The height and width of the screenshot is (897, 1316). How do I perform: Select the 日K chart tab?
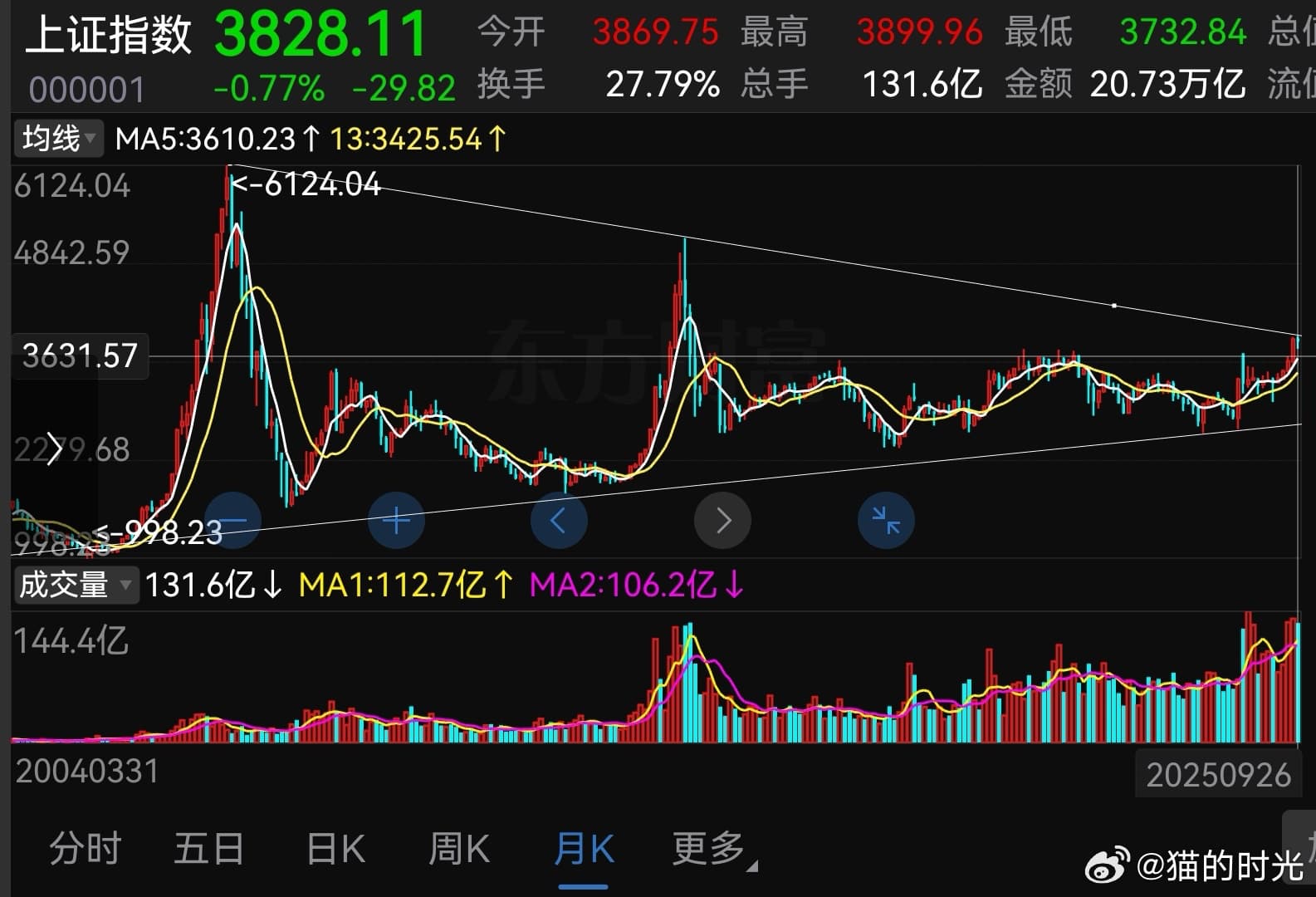(x=335, y=849)
